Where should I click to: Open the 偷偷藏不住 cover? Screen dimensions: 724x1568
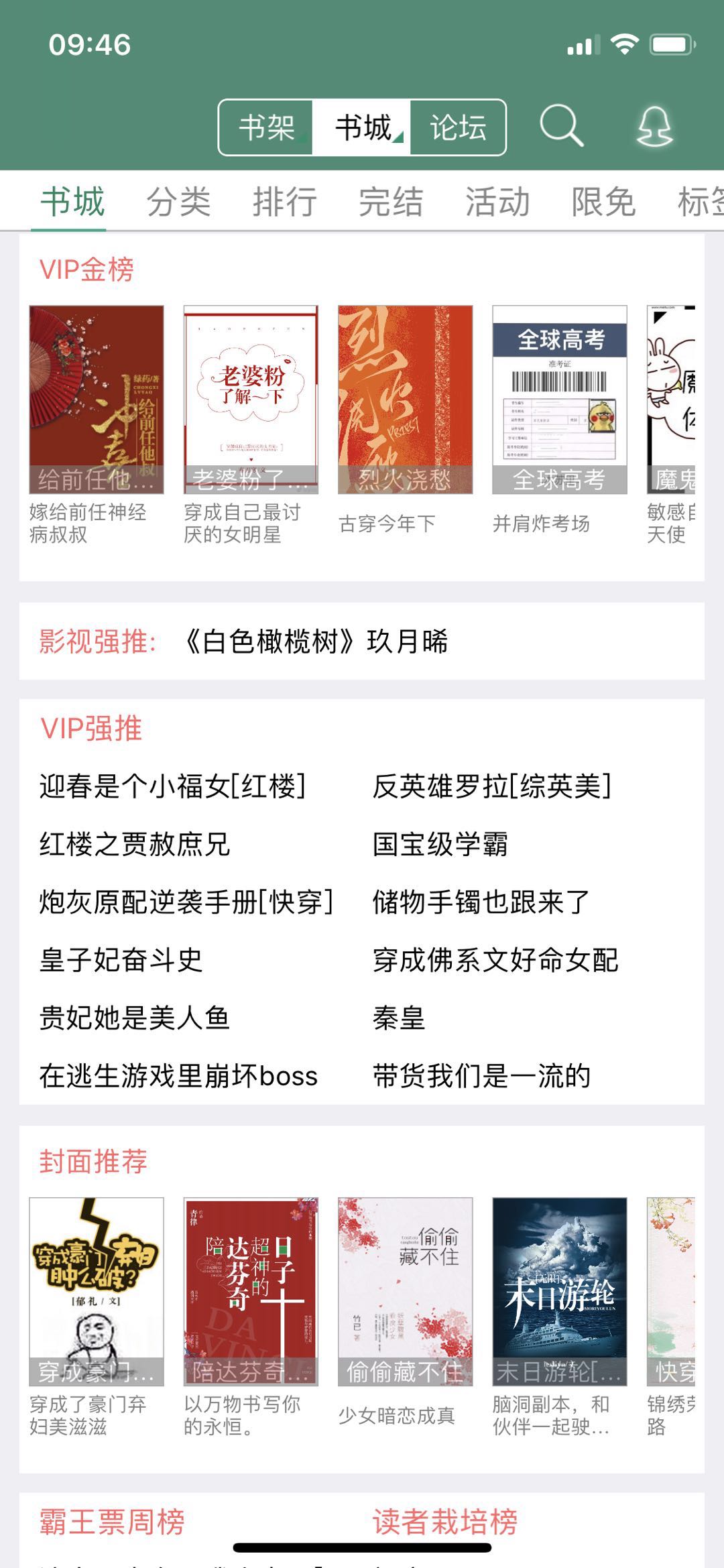coord(405,1291)
